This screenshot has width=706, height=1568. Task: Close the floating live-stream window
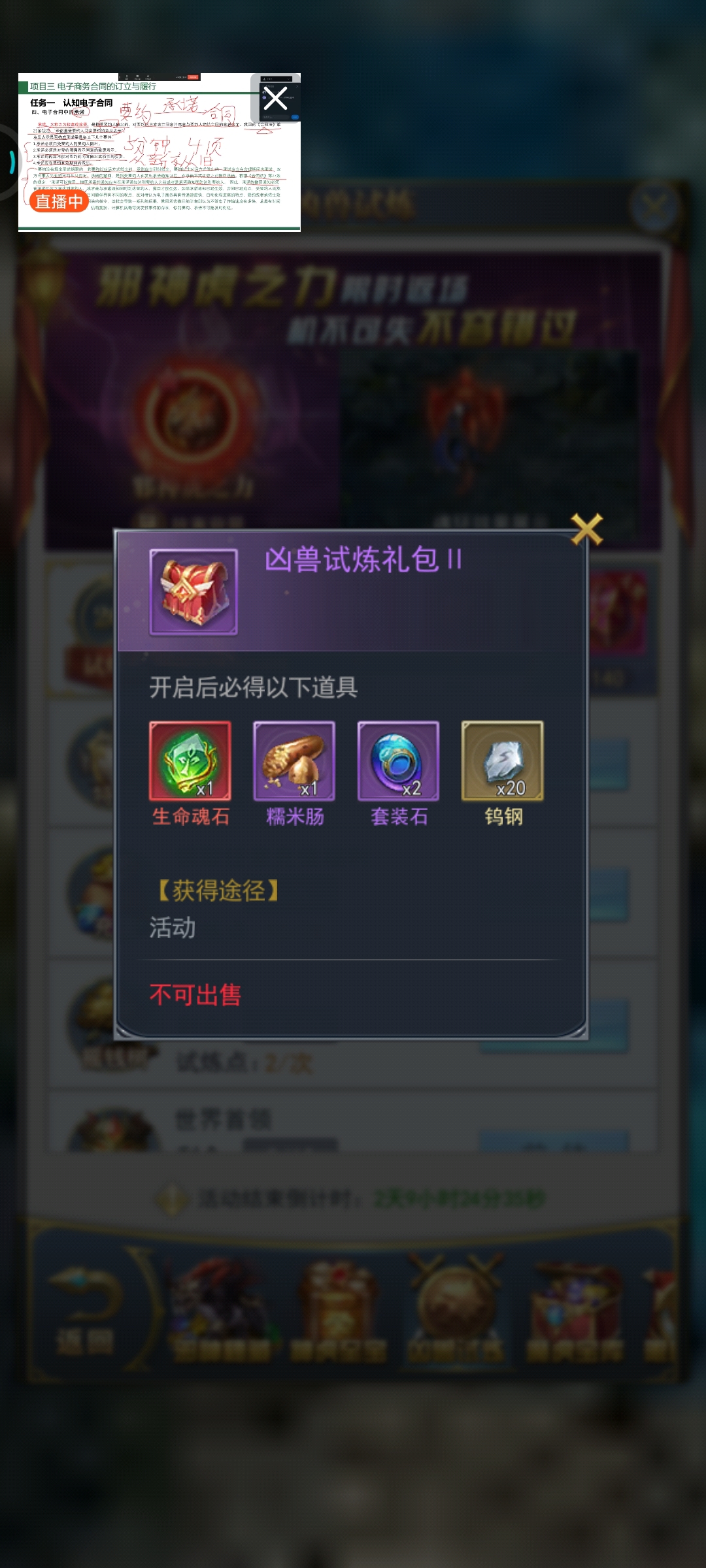(275, 99)
